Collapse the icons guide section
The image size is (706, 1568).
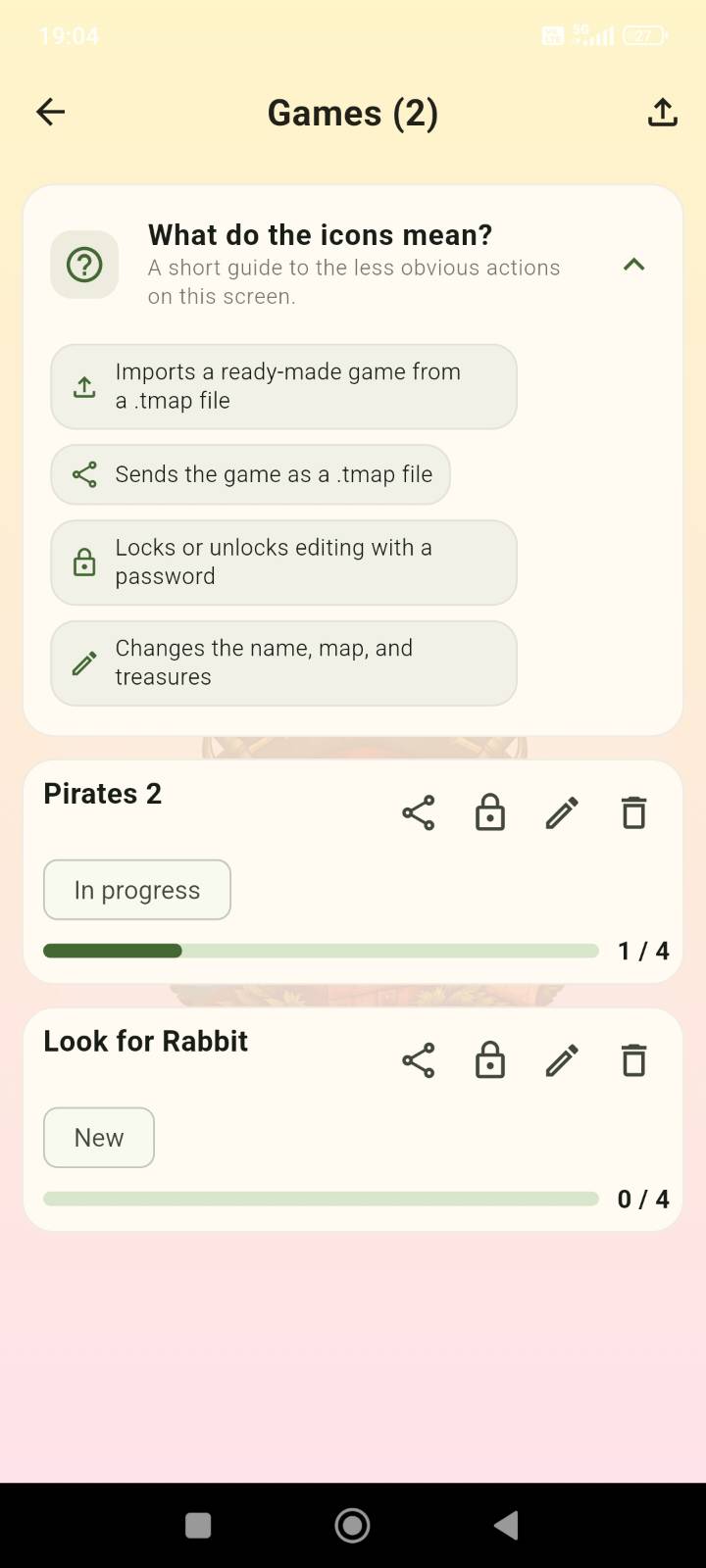633,265
